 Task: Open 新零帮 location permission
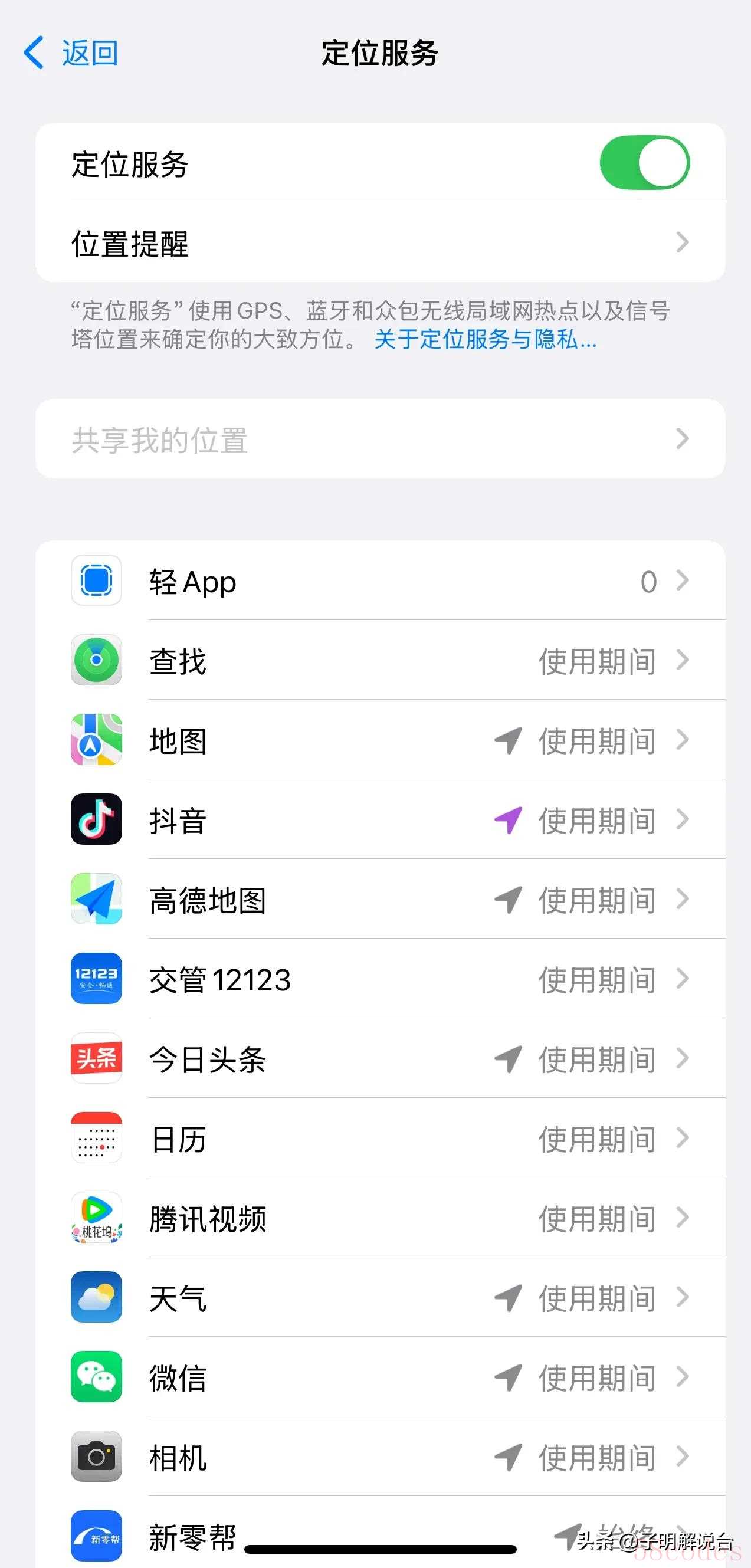click(x=381, y=1533)
